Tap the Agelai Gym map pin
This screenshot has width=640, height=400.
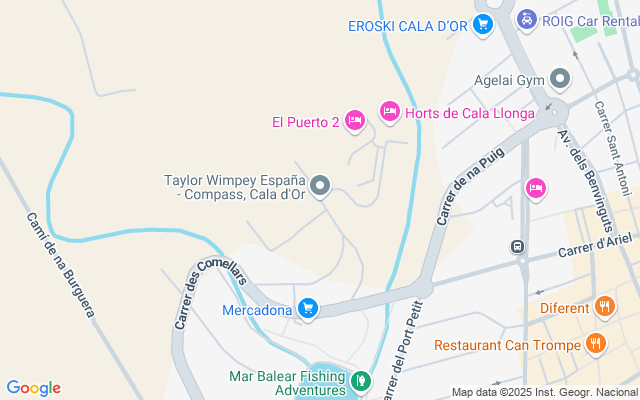point(560,78)
